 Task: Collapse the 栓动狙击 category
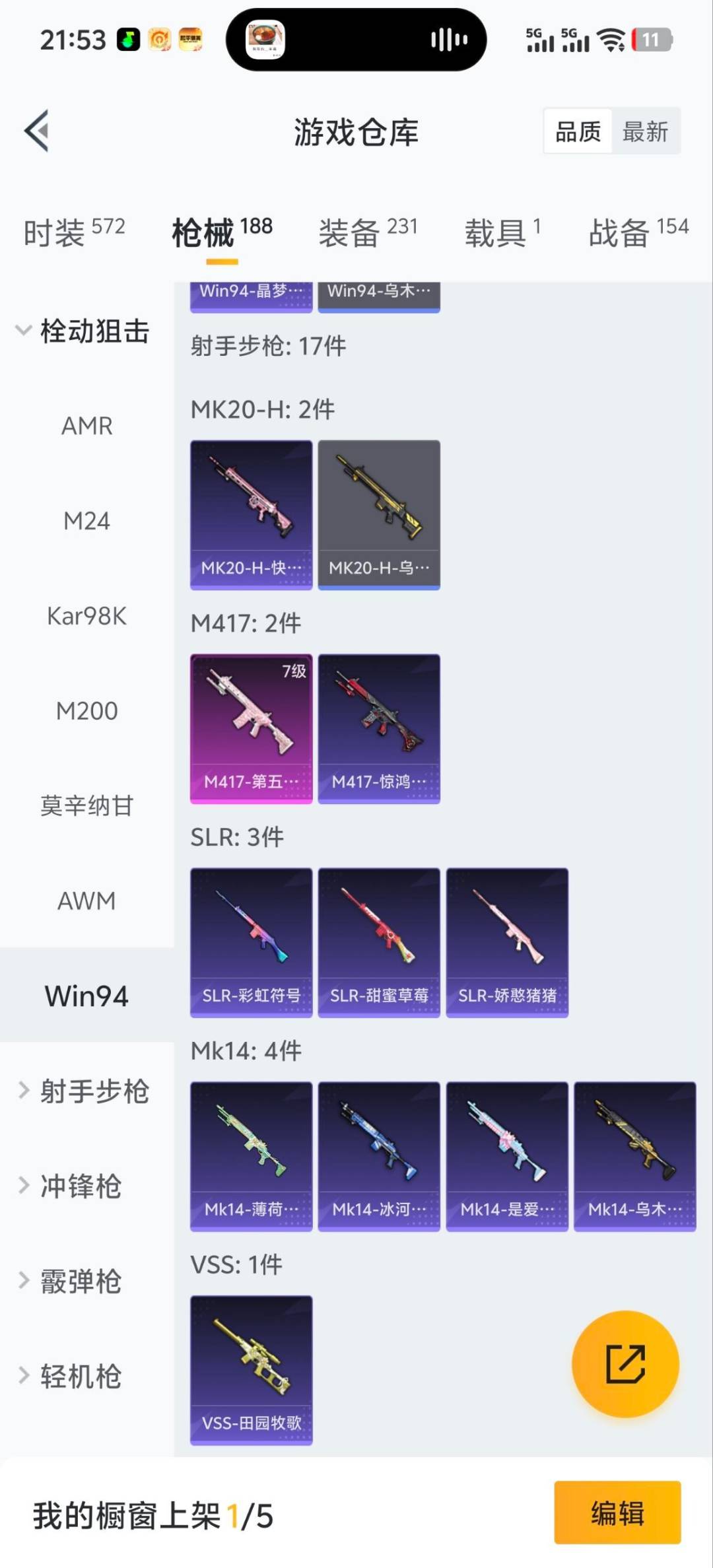coord(83,331)
